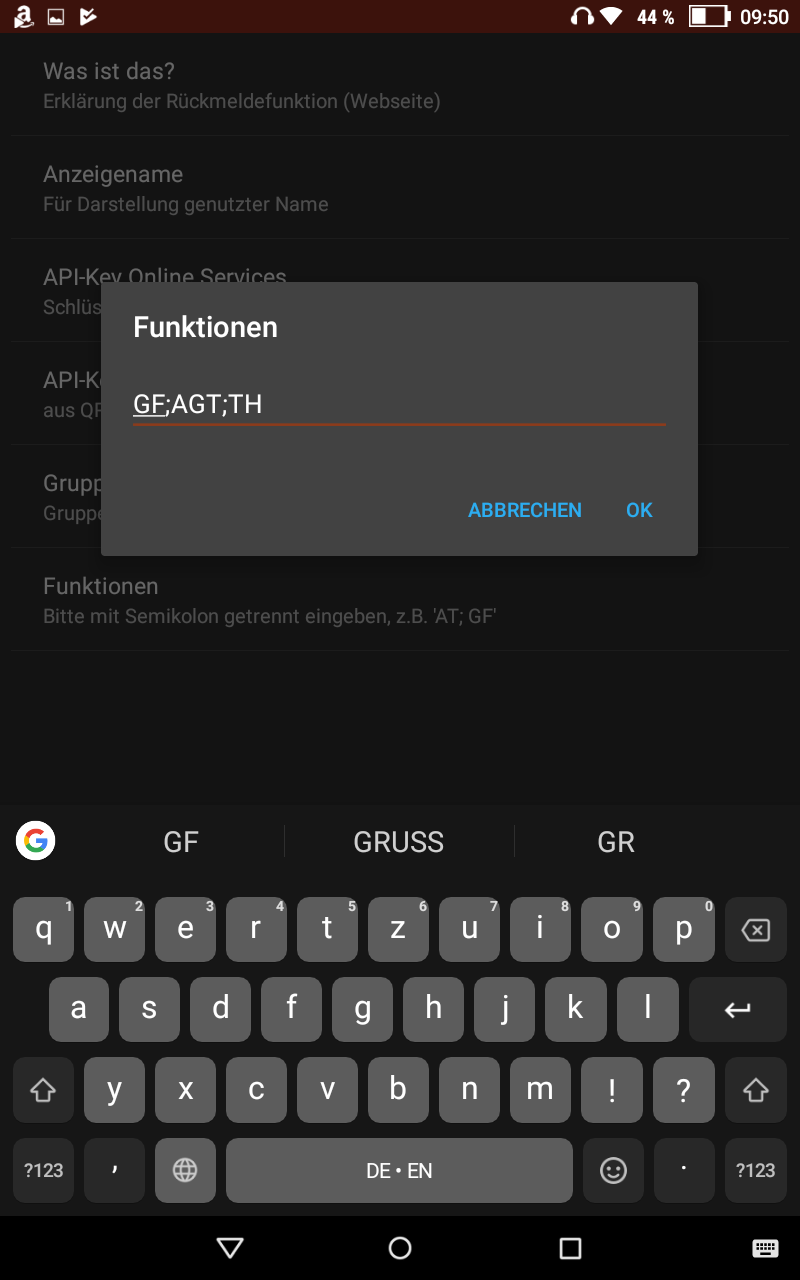Switch to the left ?123 symbols keyboard
The image size is (800, 1280).
coord(43,1170)
